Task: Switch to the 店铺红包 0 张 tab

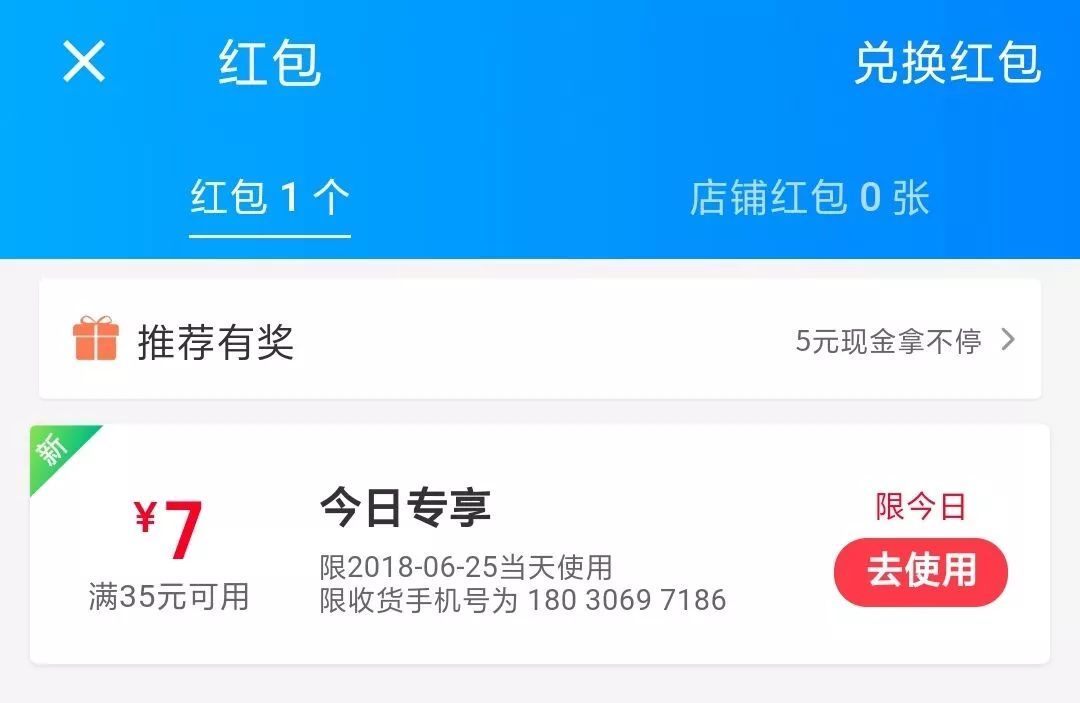Action: coord(809,198)
